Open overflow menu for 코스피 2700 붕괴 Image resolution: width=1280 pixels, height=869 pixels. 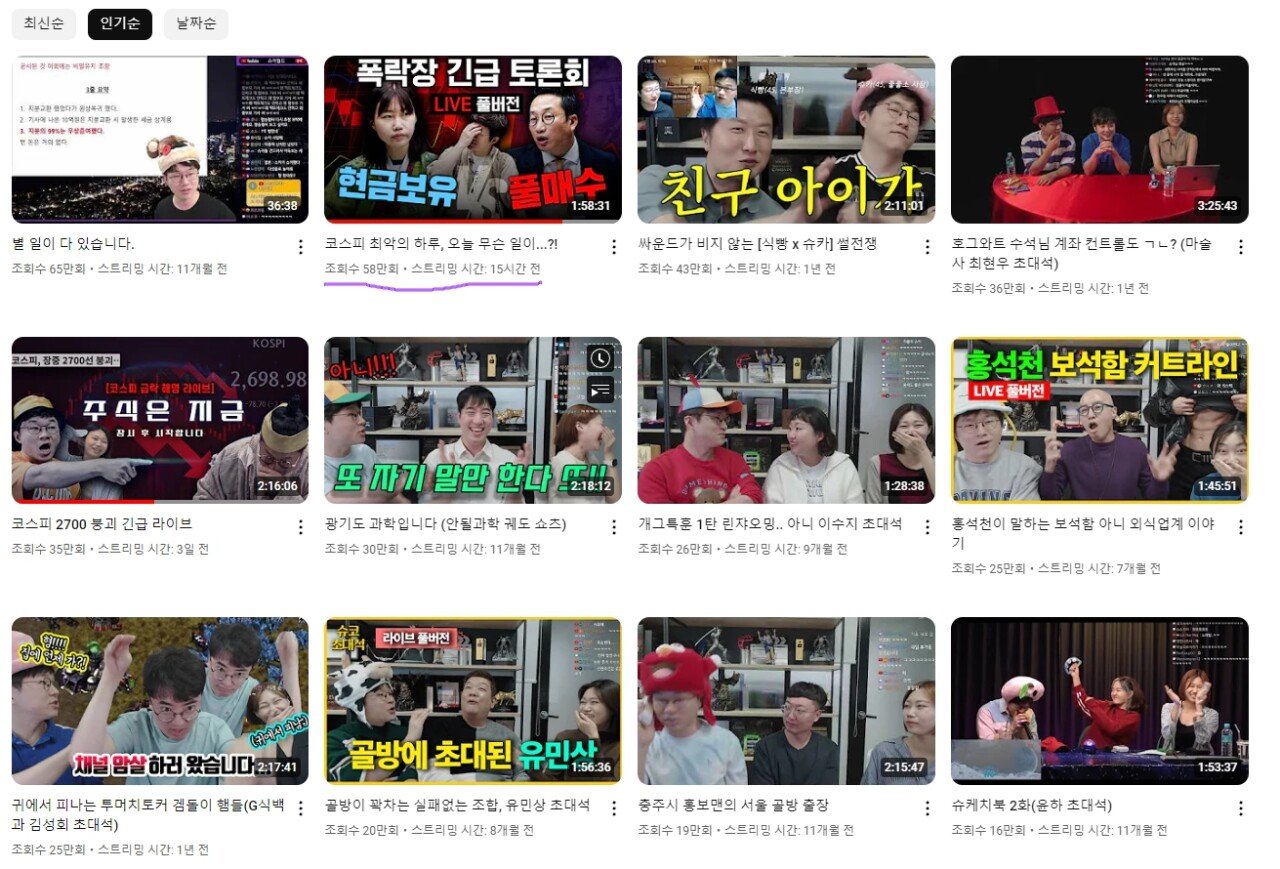point(300,526)
